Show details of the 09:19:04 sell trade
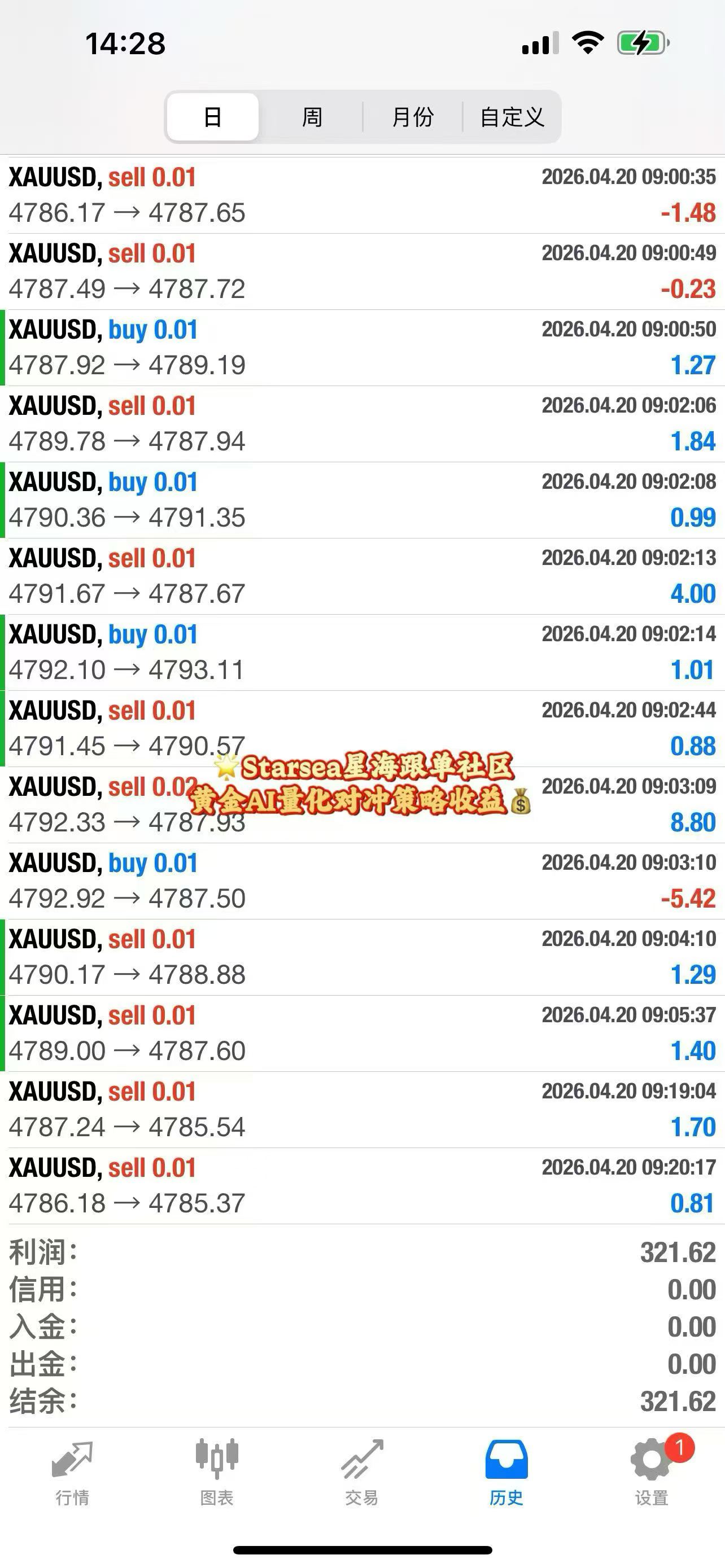Image resolution: width=725 pixels, height=1568 pixels. (362, 1110)
